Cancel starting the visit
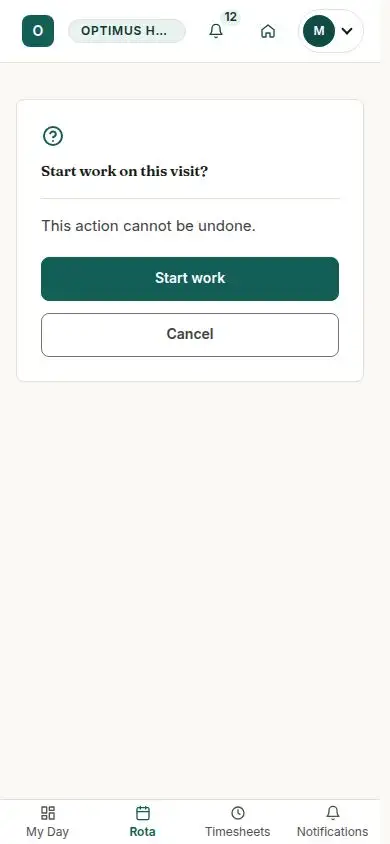Image resolution: width=390 pixels, height=844 pixels. [190, 334]
